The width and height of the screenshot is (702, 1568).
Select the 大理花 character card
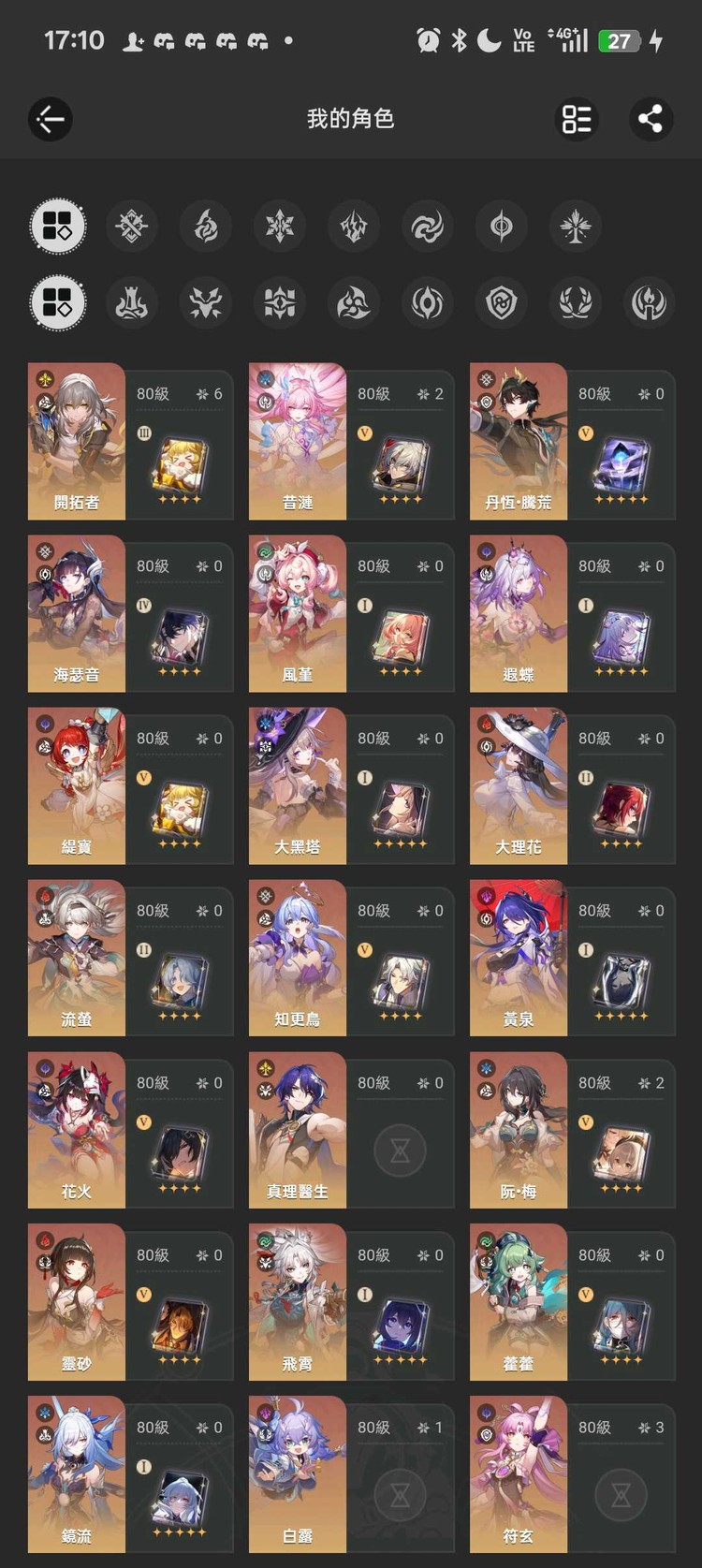[x=572, y=785]
